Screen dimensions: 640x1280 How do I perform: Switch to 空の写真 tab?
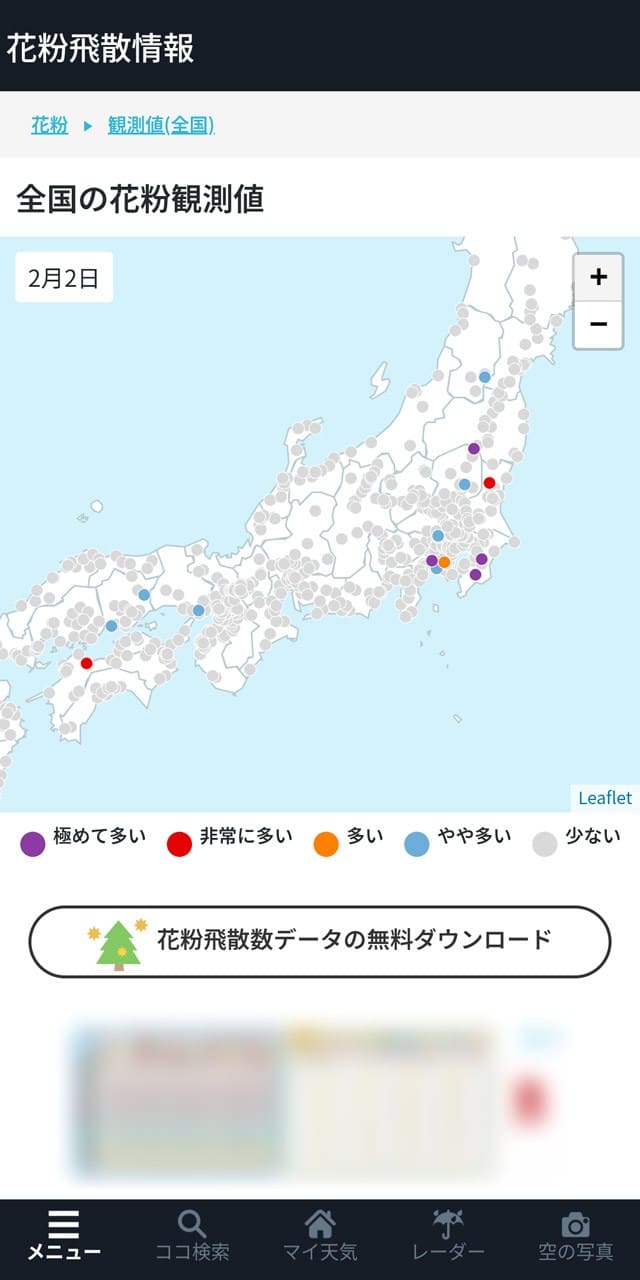576,1236
